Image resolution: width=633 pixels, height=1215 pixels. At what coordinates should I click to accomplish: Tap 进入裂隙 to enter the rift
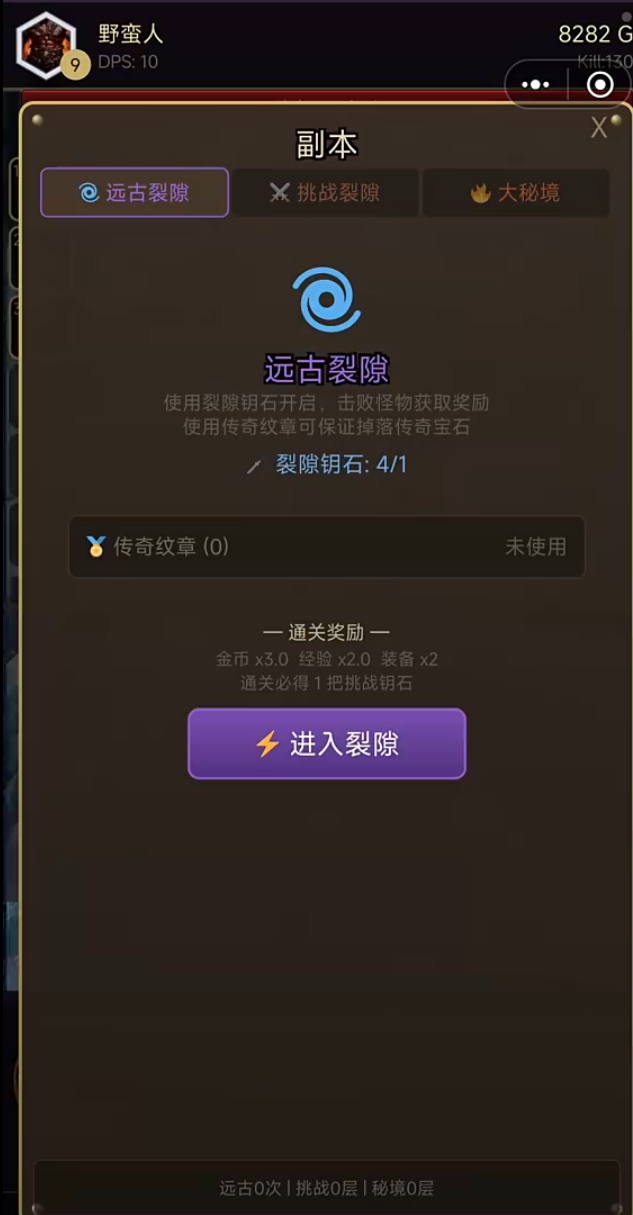coord(327,744)
